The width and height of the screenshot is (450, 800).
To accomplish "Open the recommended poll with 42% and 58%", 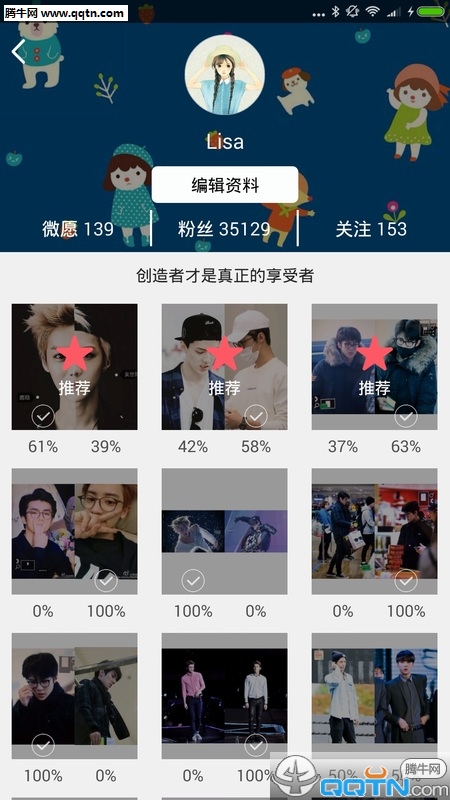I will click(x=224, y=367).
